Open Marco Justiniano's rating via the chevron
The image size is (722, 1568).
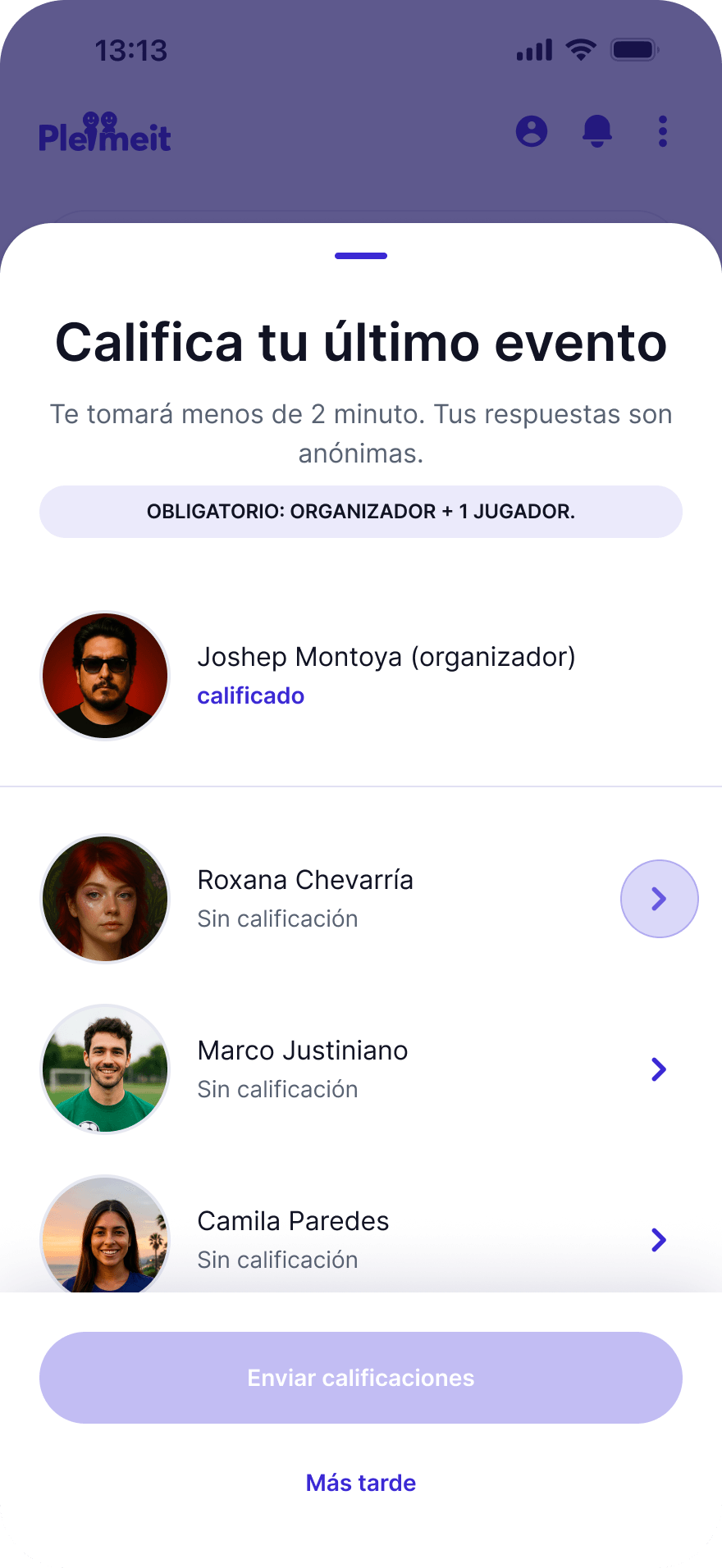coord(658,1069)
